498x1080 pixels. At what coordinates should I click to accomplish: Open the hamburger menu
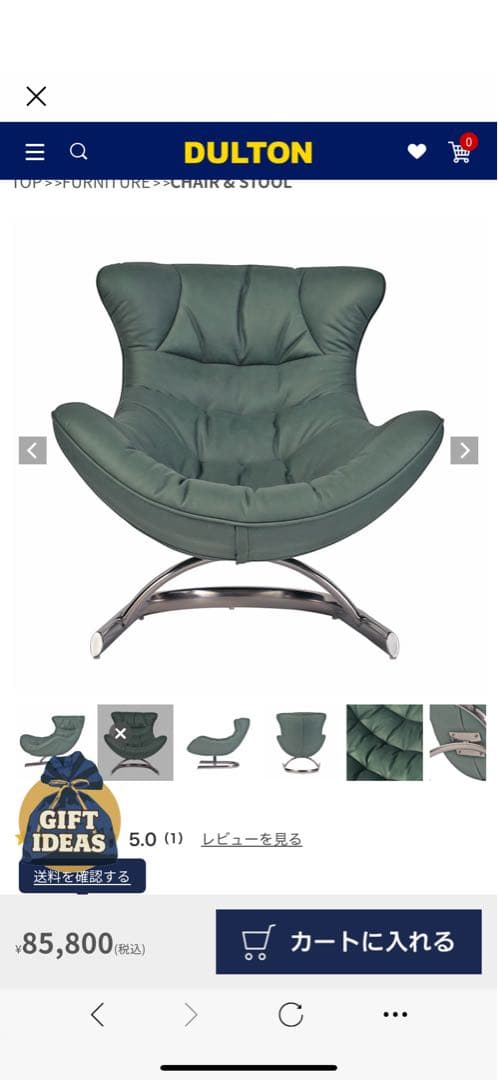coord(35,152)
